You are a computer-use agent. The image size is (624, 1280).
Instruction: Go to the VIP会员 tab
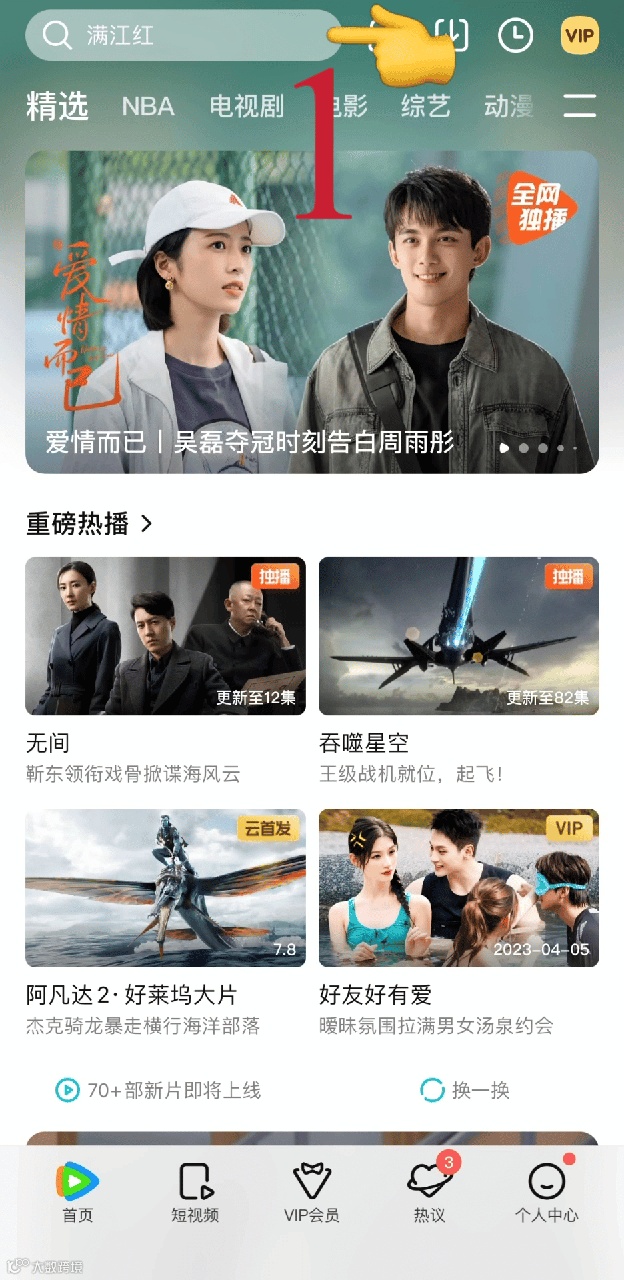[312, 1192]
